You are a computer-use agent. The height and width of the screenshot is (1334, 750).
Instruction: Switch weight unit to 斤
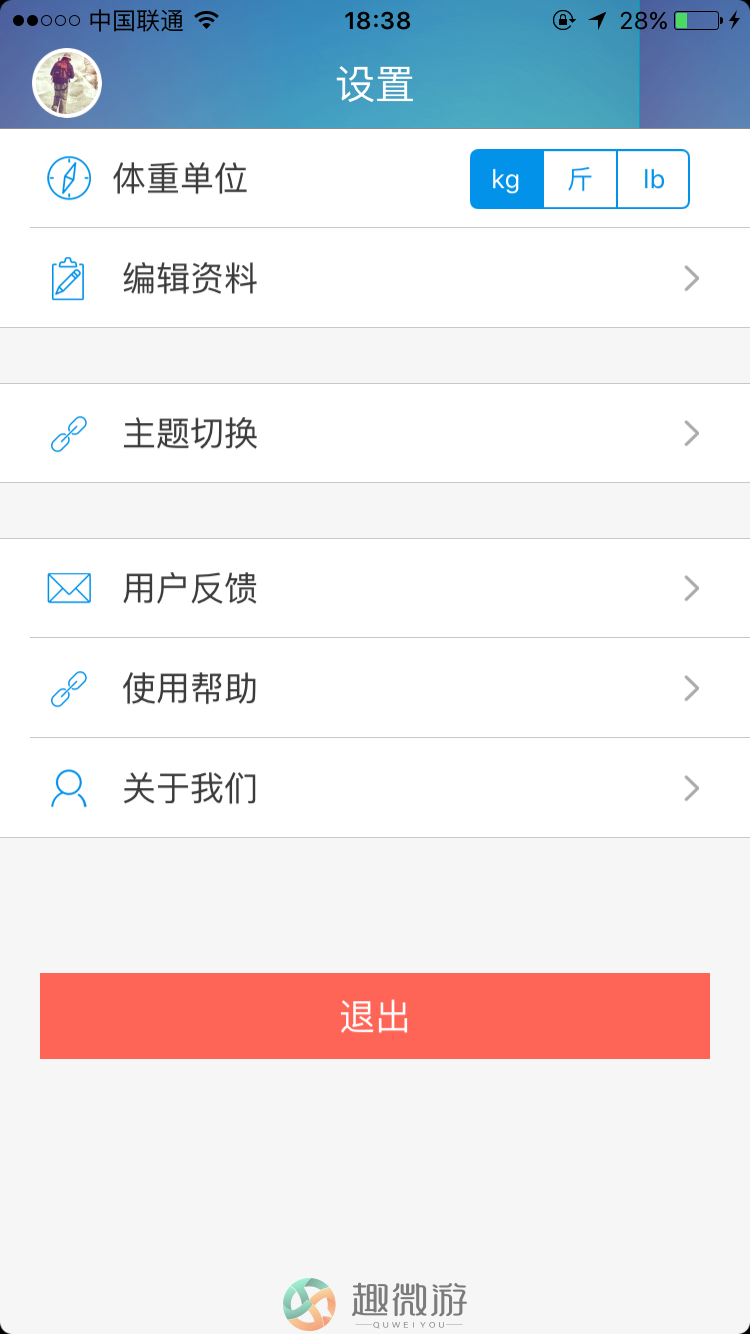point(580,179)
